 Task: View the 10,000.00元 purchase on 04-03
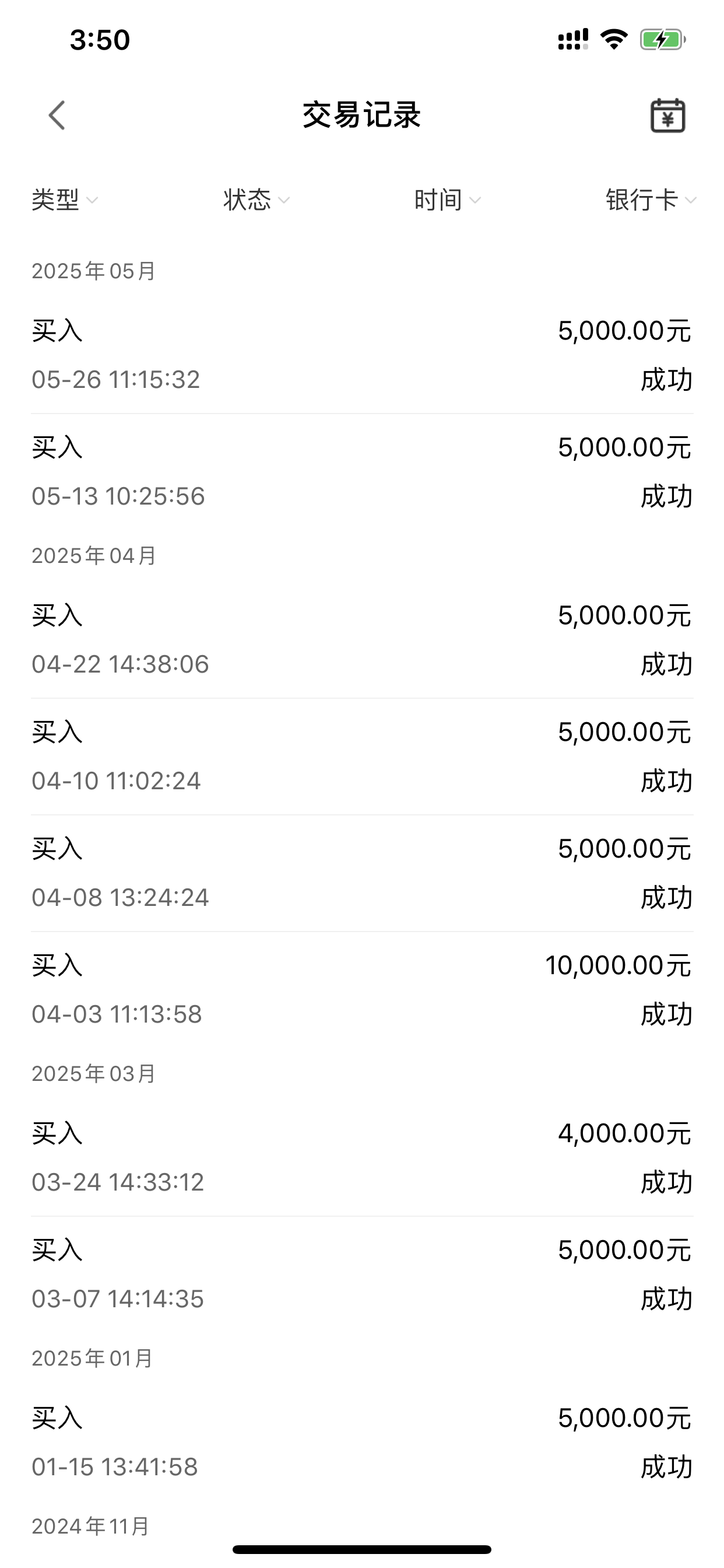point(362,991)
